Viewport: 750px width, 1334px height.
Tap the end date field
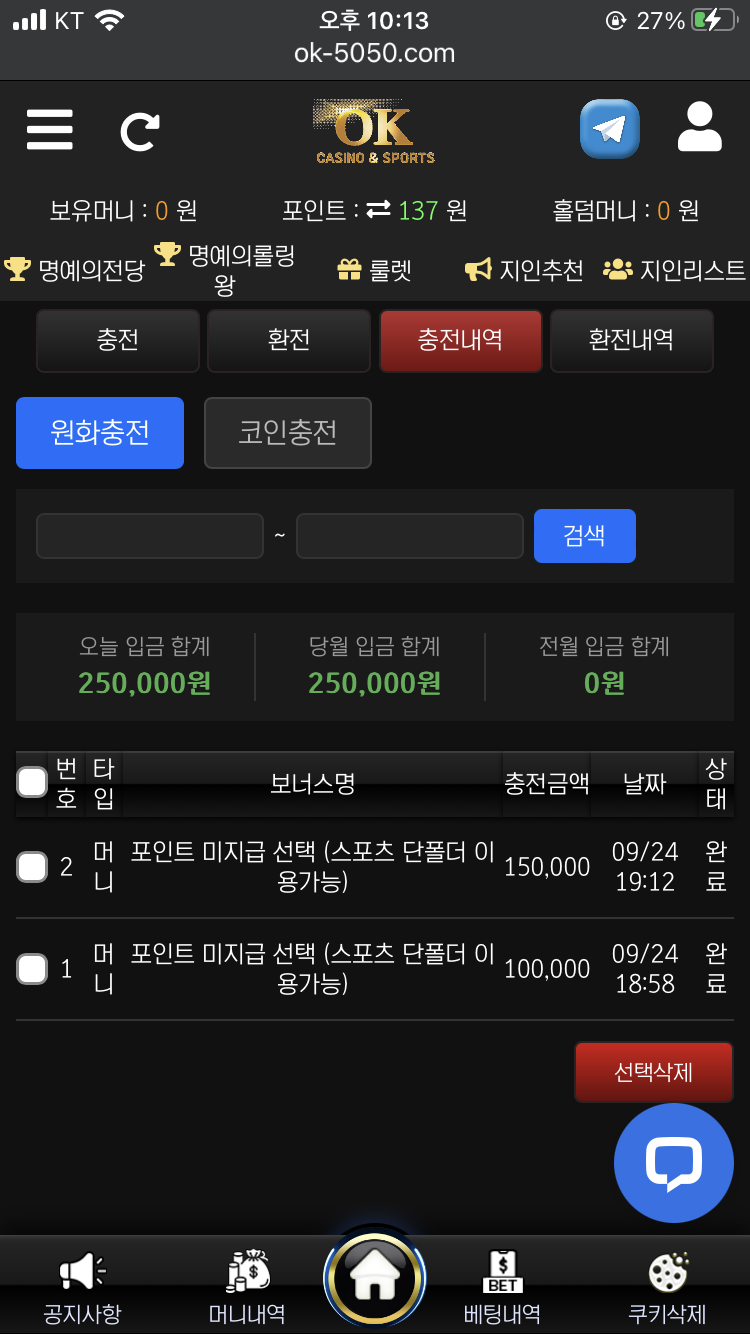coord(410,536)
